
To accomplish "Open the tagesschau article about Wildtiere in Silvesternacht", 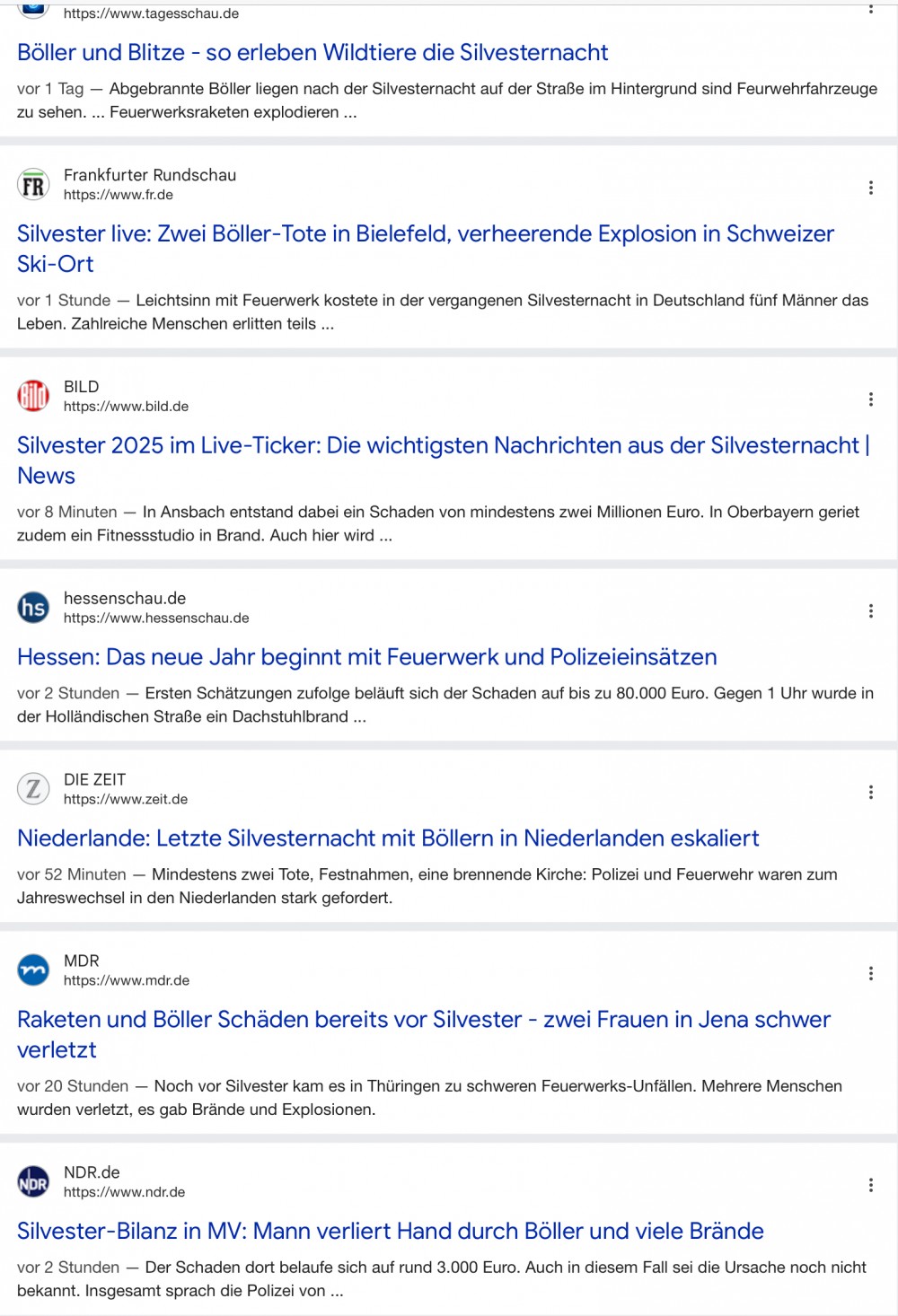I will (x=313, y=53).
